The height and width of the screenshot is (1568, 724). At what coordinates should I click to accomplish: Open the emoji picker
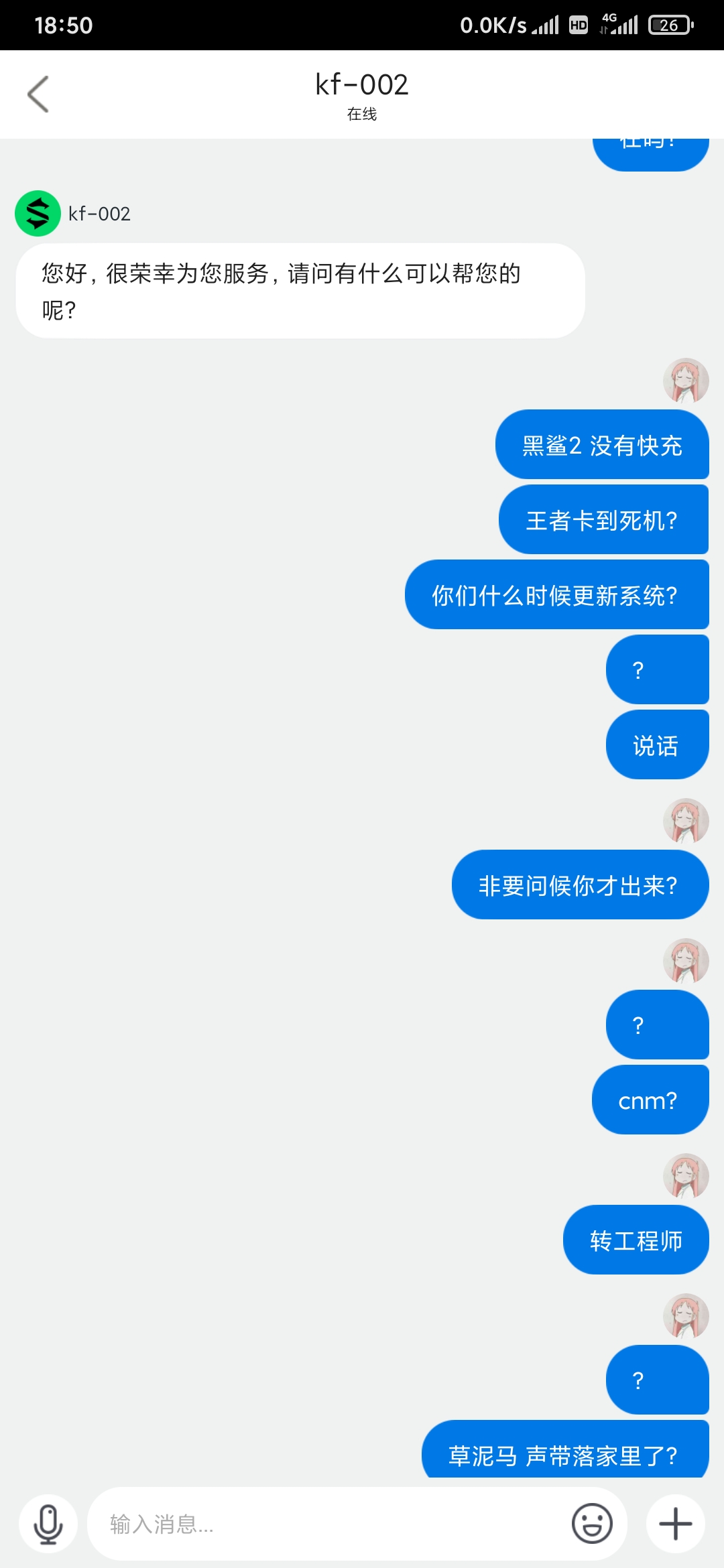pyautogui.click(x=592, y=1524)
